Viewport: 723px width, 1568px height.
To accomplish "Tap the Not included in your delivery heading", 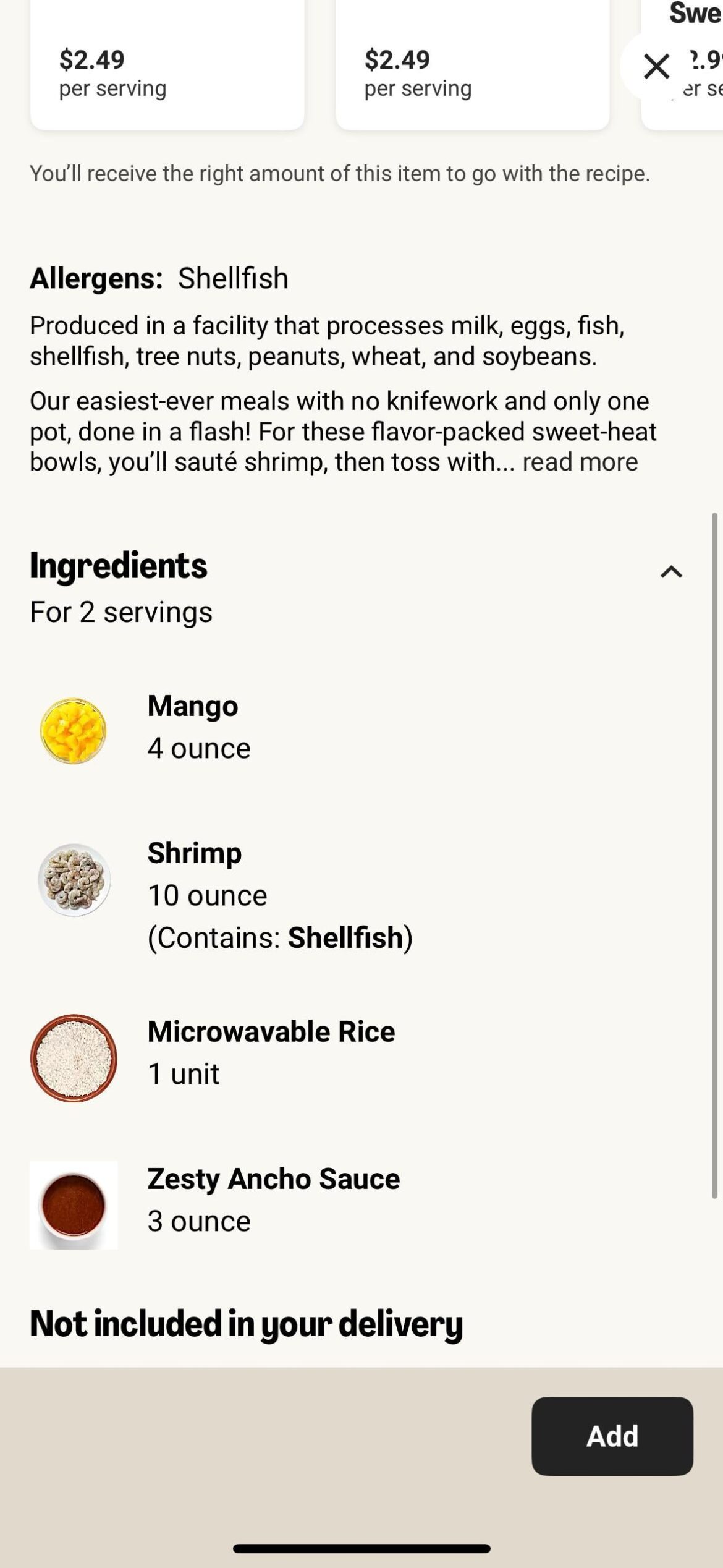I will click(x=247, y=1323).
